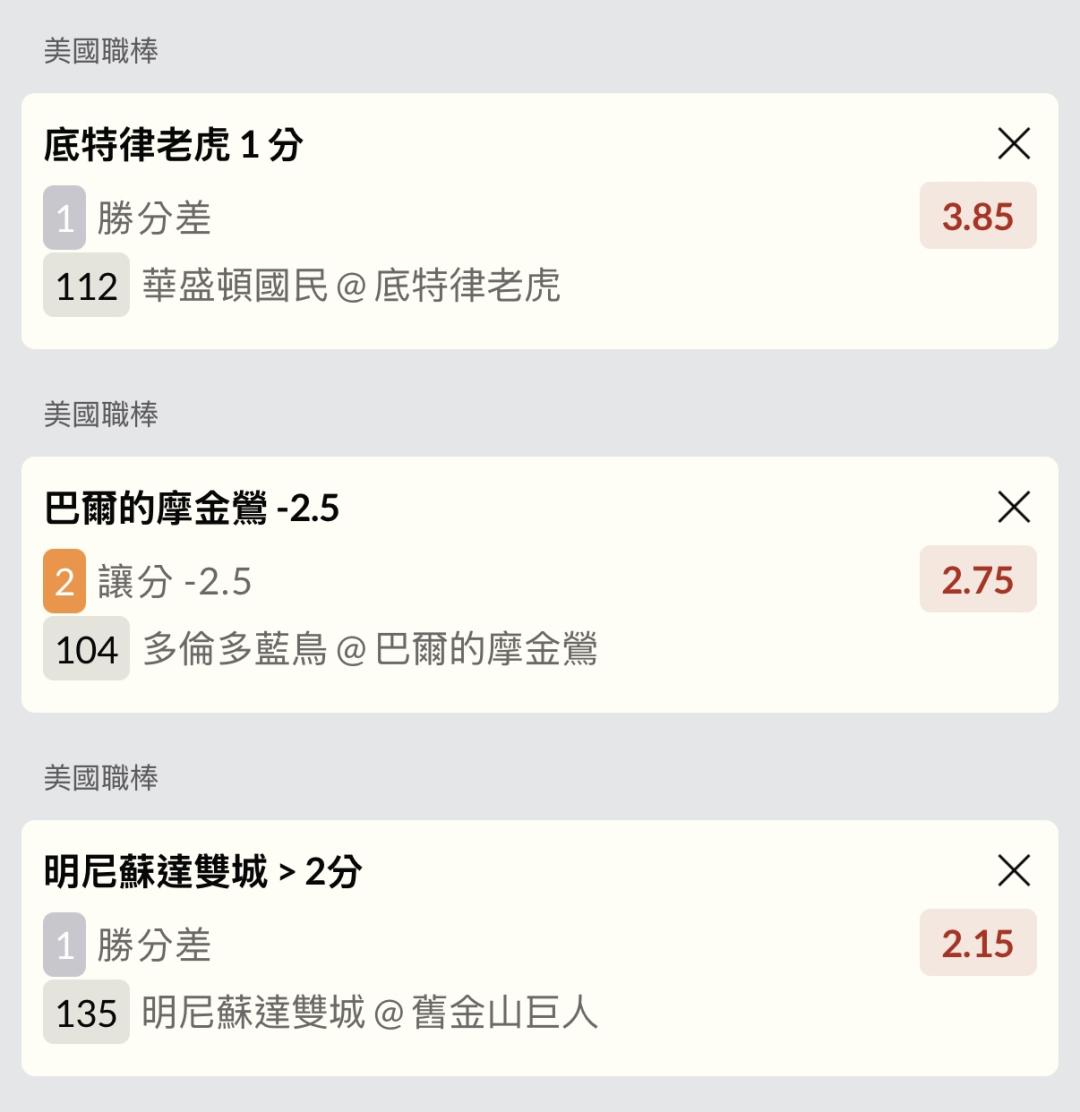
Task: Remove the 明尼蘇達雙城 > 2分 bet selection
Action: click(1013, 870)
